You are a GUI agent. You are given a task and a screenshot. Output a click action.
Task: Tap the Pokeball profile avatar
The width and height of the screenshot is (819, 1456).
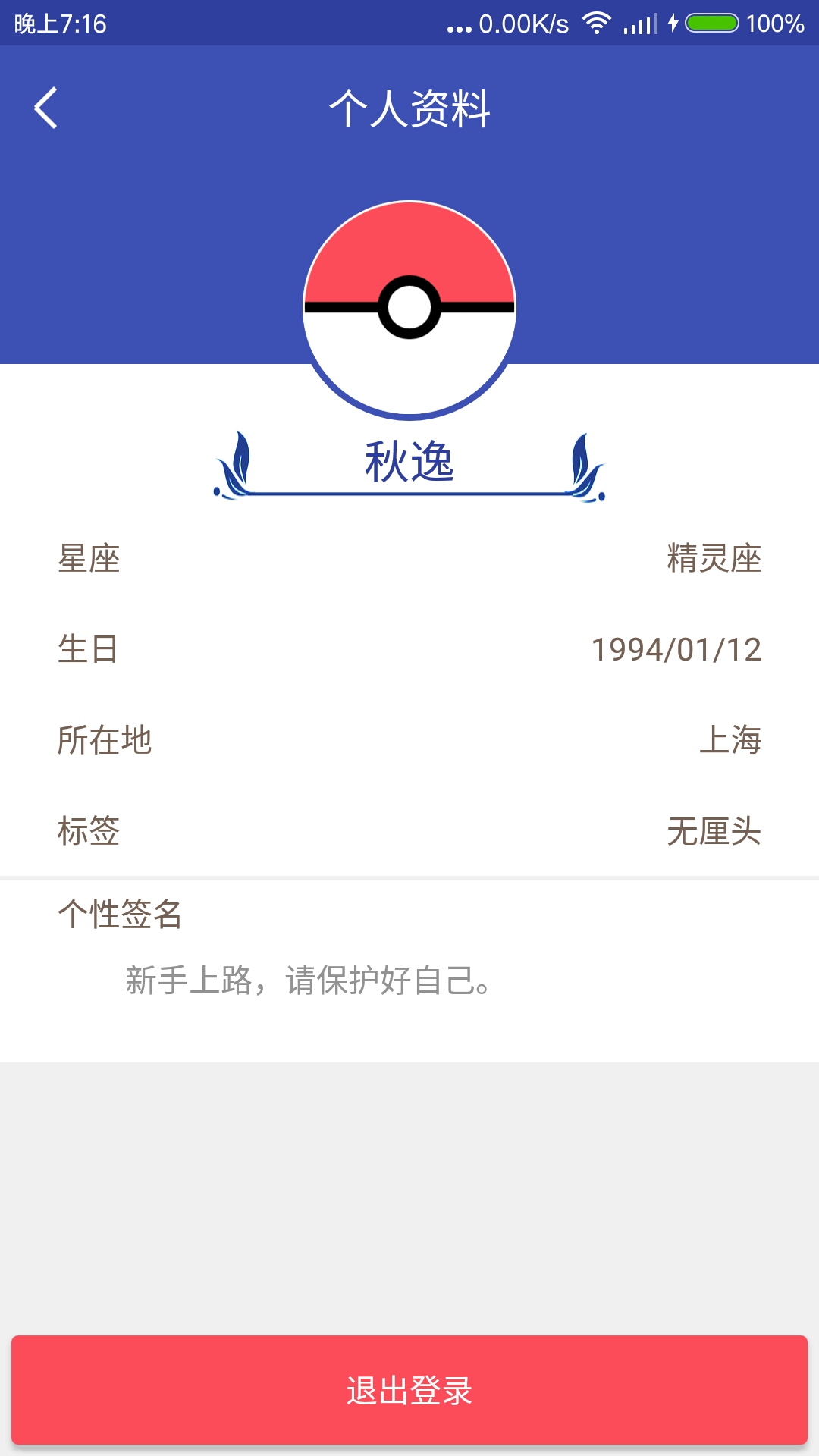409,309
